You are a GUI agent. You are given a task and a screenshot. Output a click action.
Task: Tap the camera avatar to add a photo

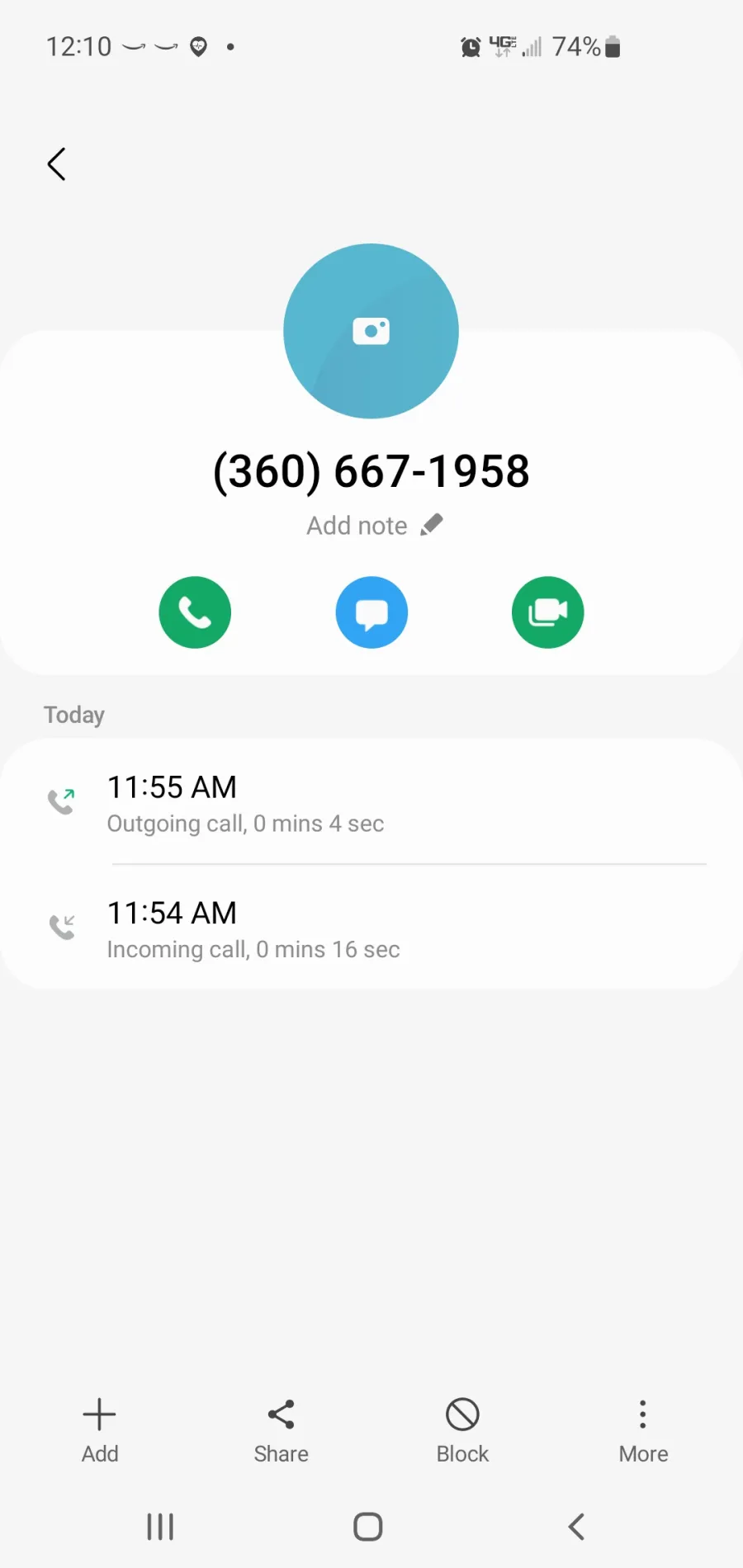371,331
